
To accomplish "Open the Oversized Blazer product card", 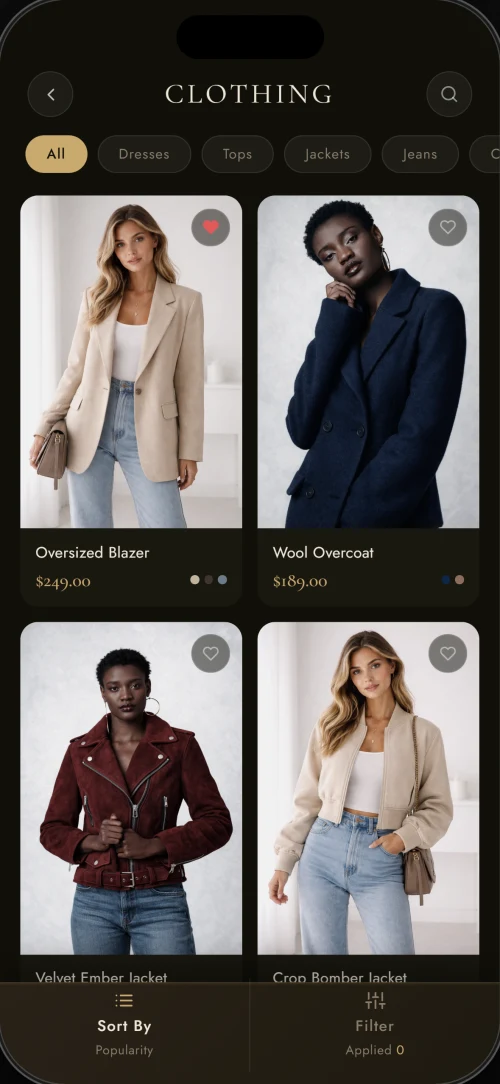I will (131, 401).
